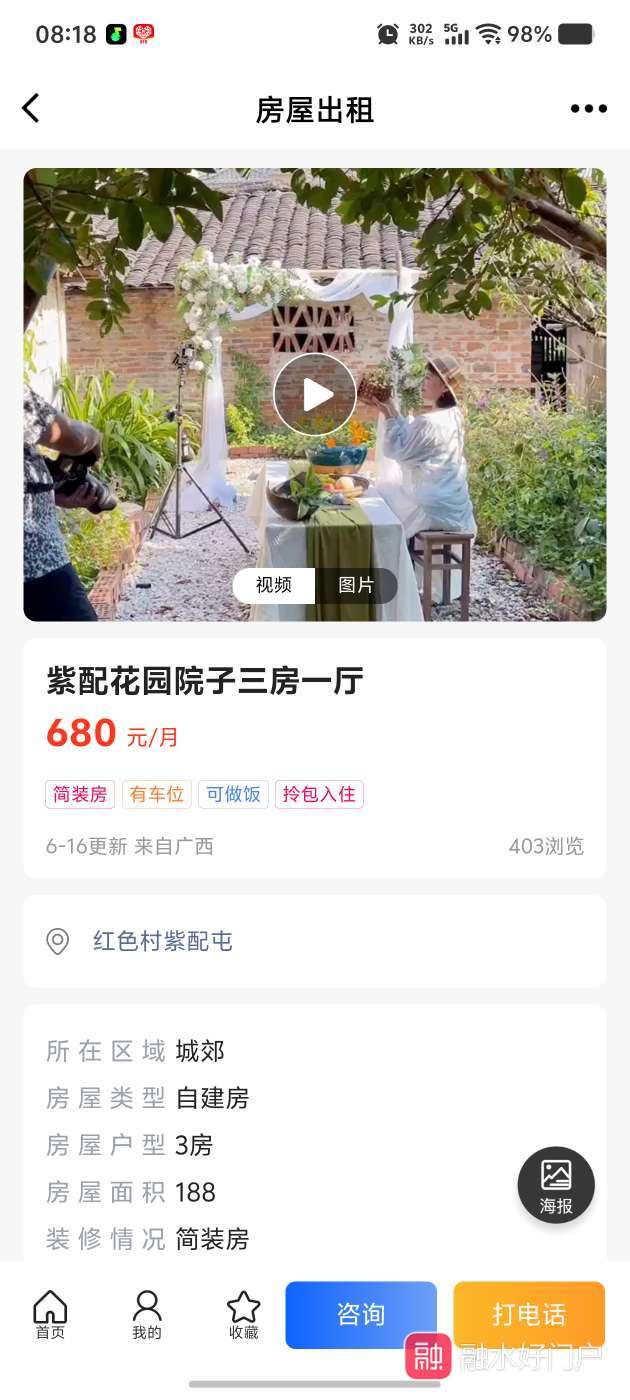Screen dimensions: 630x1400
Task: Go to the 首页 home tab
Action: coord(50,1314)
